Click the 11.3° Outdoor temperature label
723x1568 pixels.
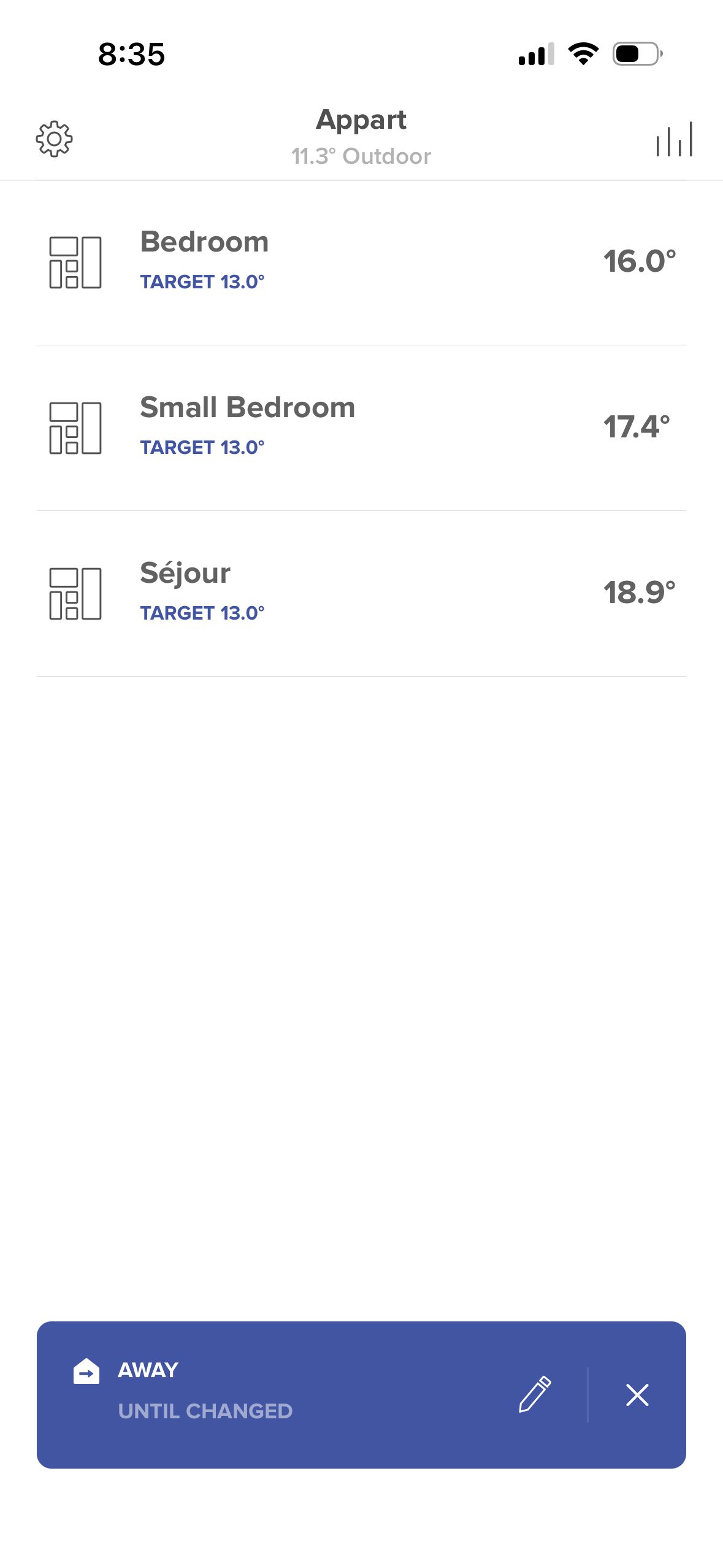click(361, 155)
